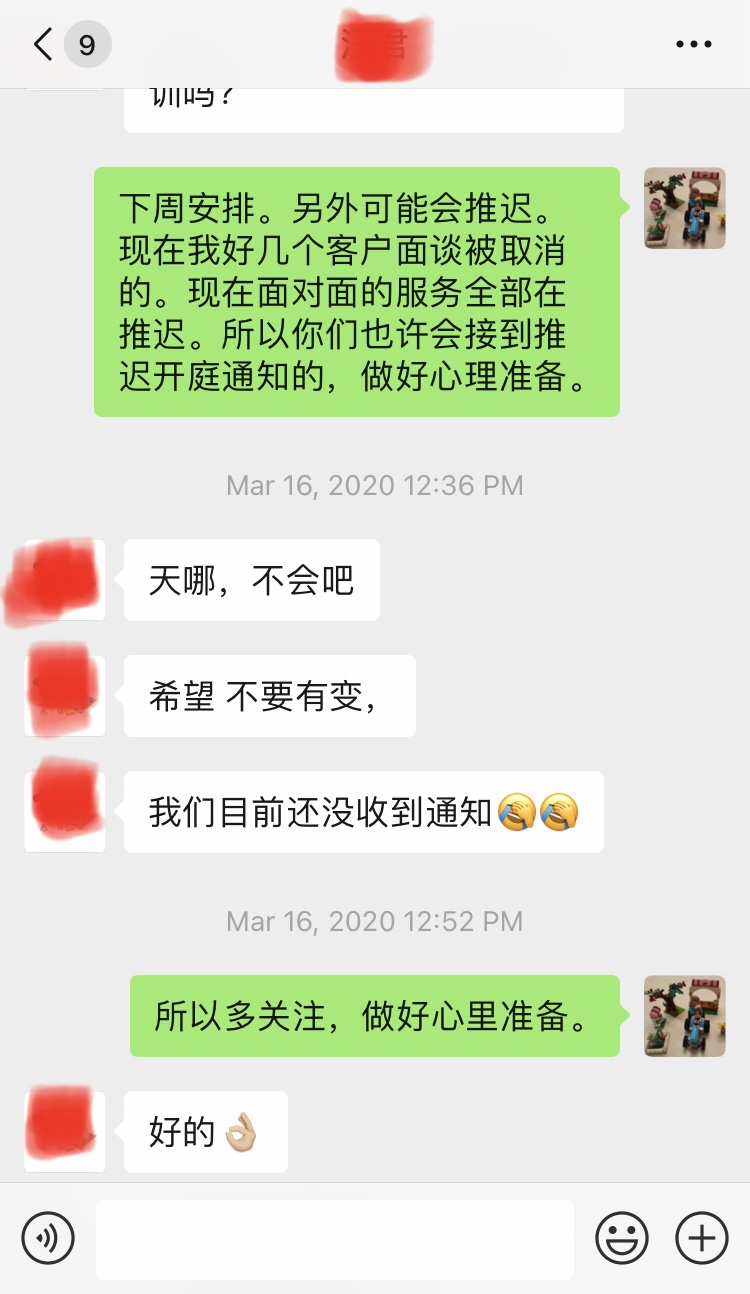Open the emoji sticker panel
This screenshot has width=750, height=1294.
click(622, 1238)
